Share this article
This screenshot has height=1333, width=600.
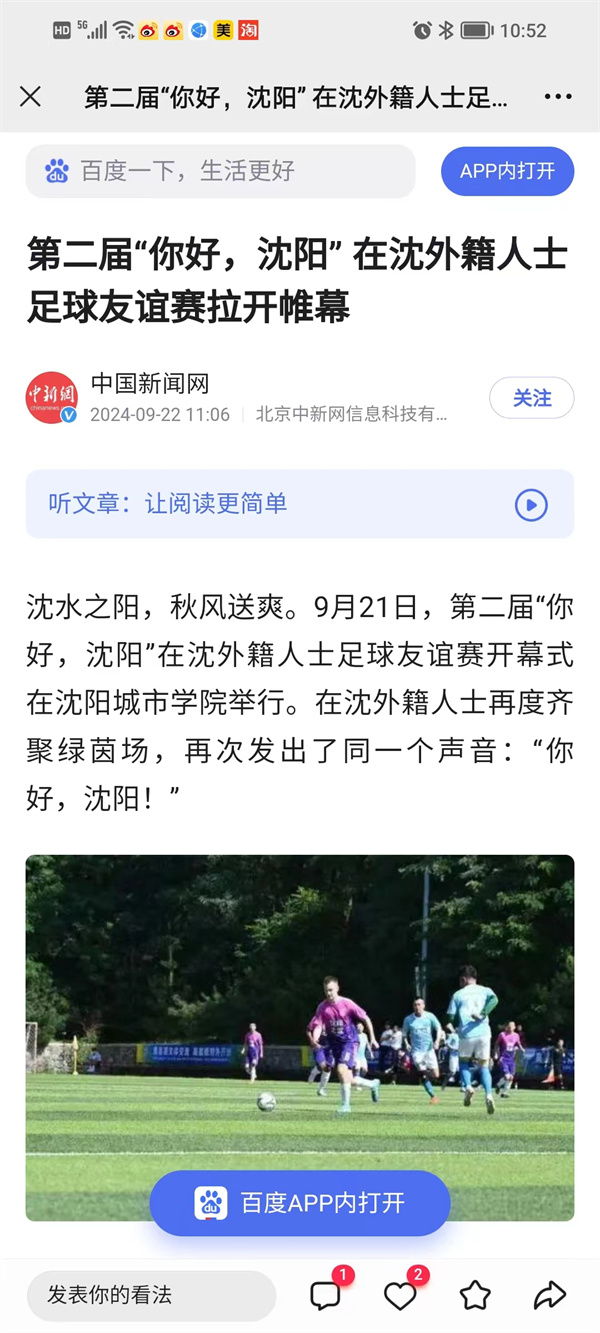click(x=549, y=1296)
